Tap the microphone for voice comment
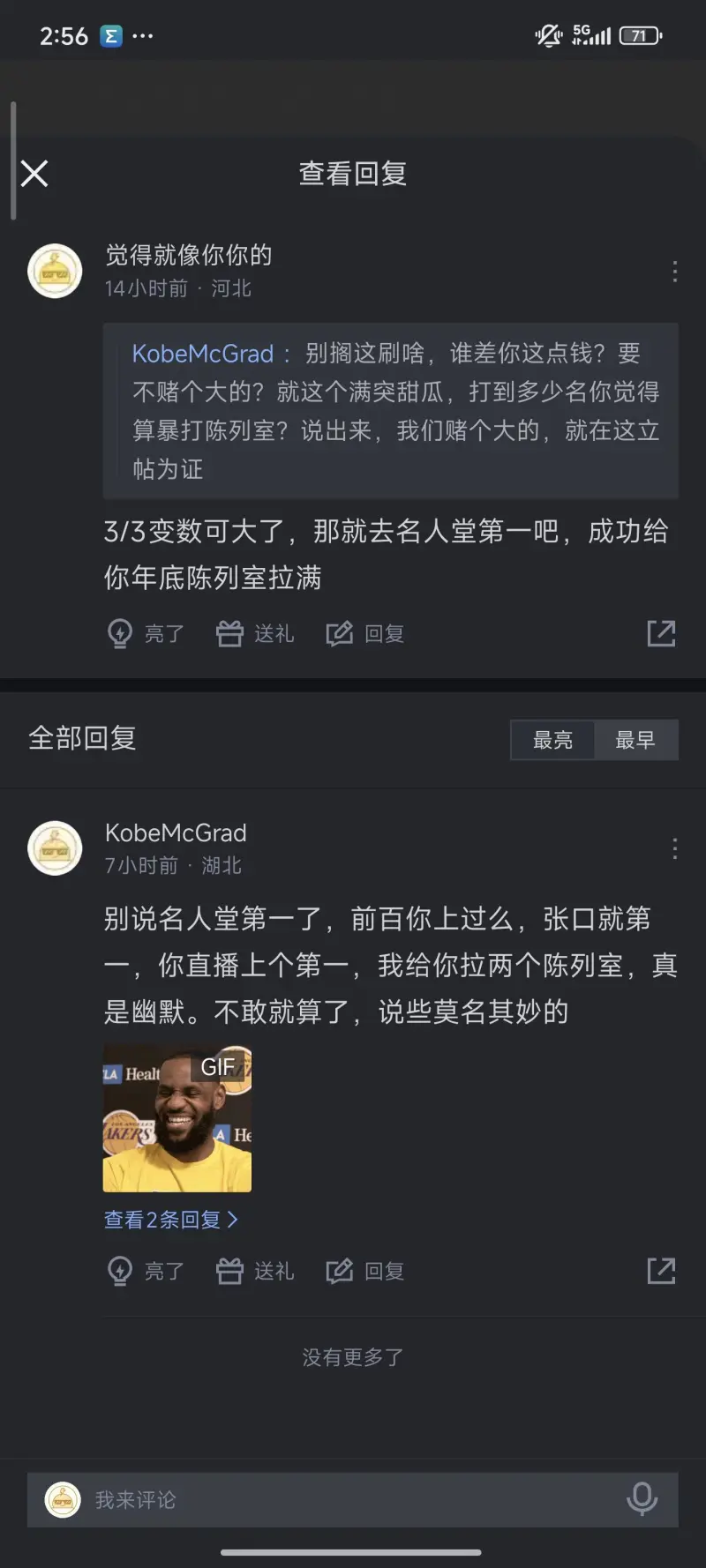Viewport: 706px width, 1568px height. pos(642,1498)
